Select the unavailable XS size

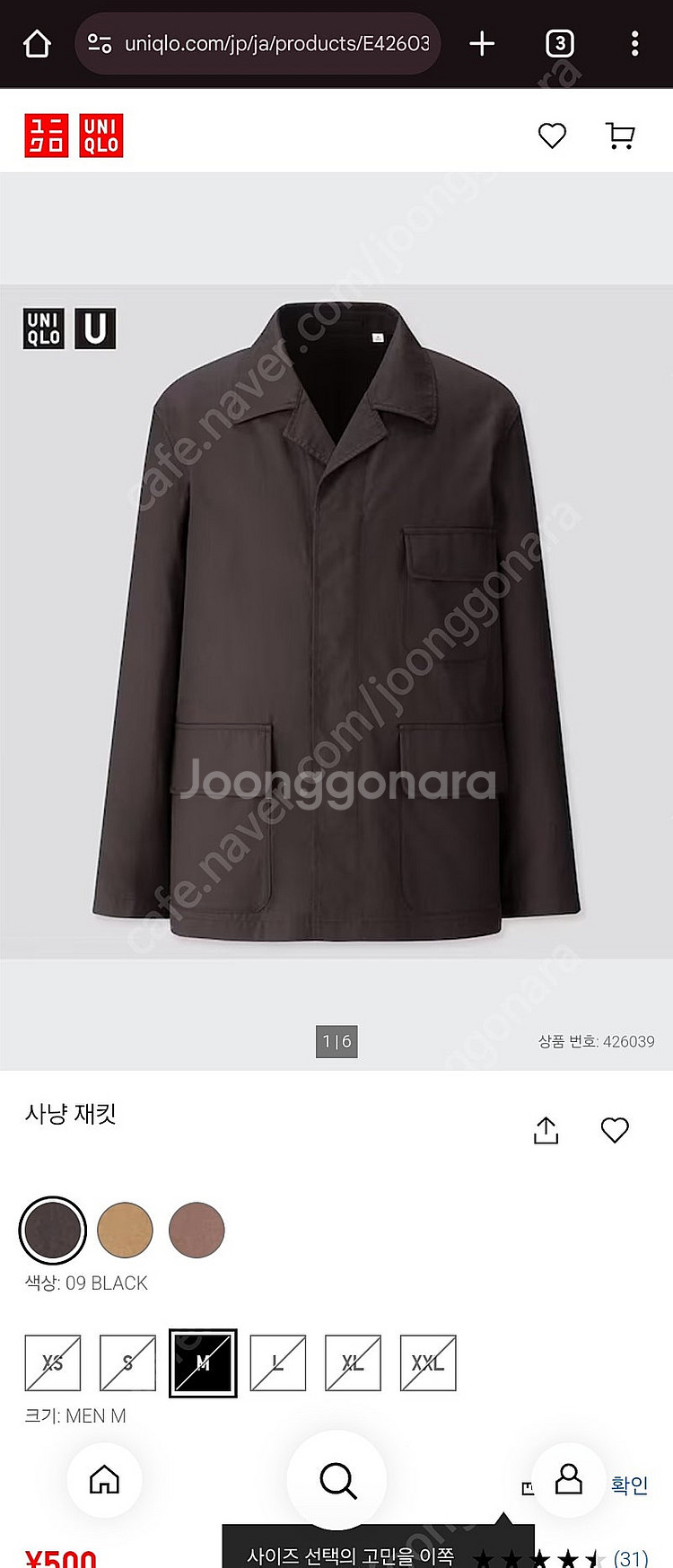(x=53, y=1362)
